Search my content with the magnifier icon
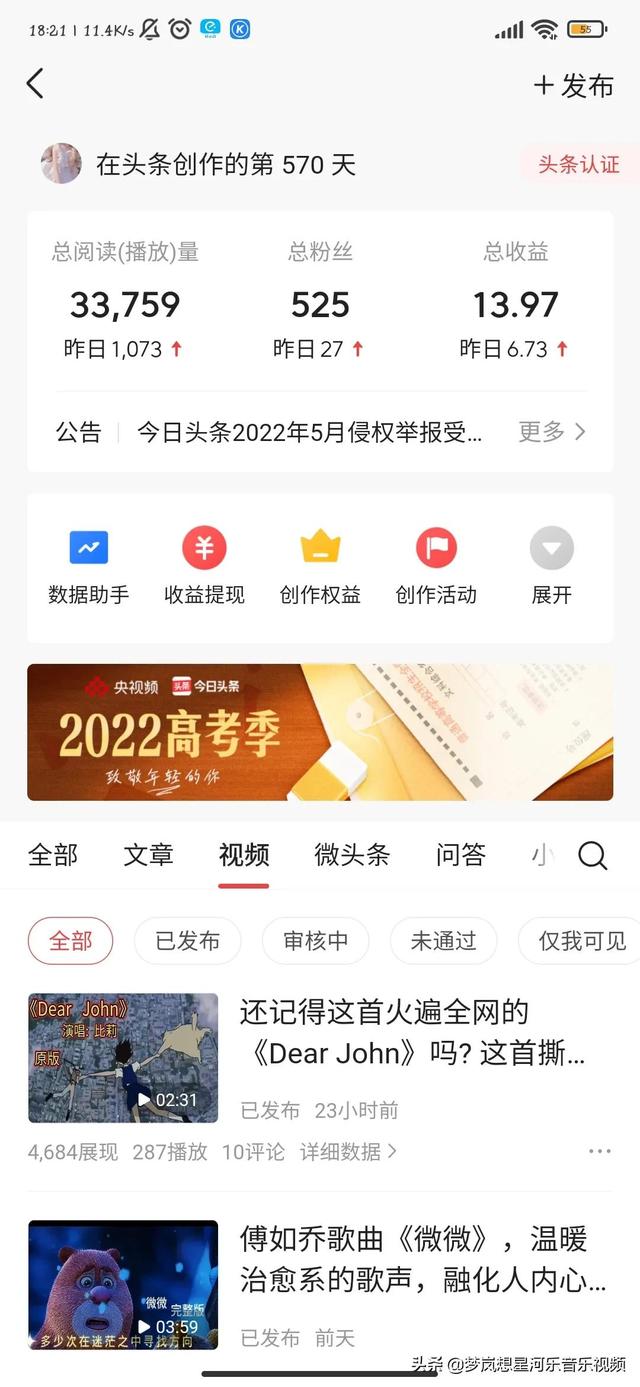 click(x=593, y=856)
